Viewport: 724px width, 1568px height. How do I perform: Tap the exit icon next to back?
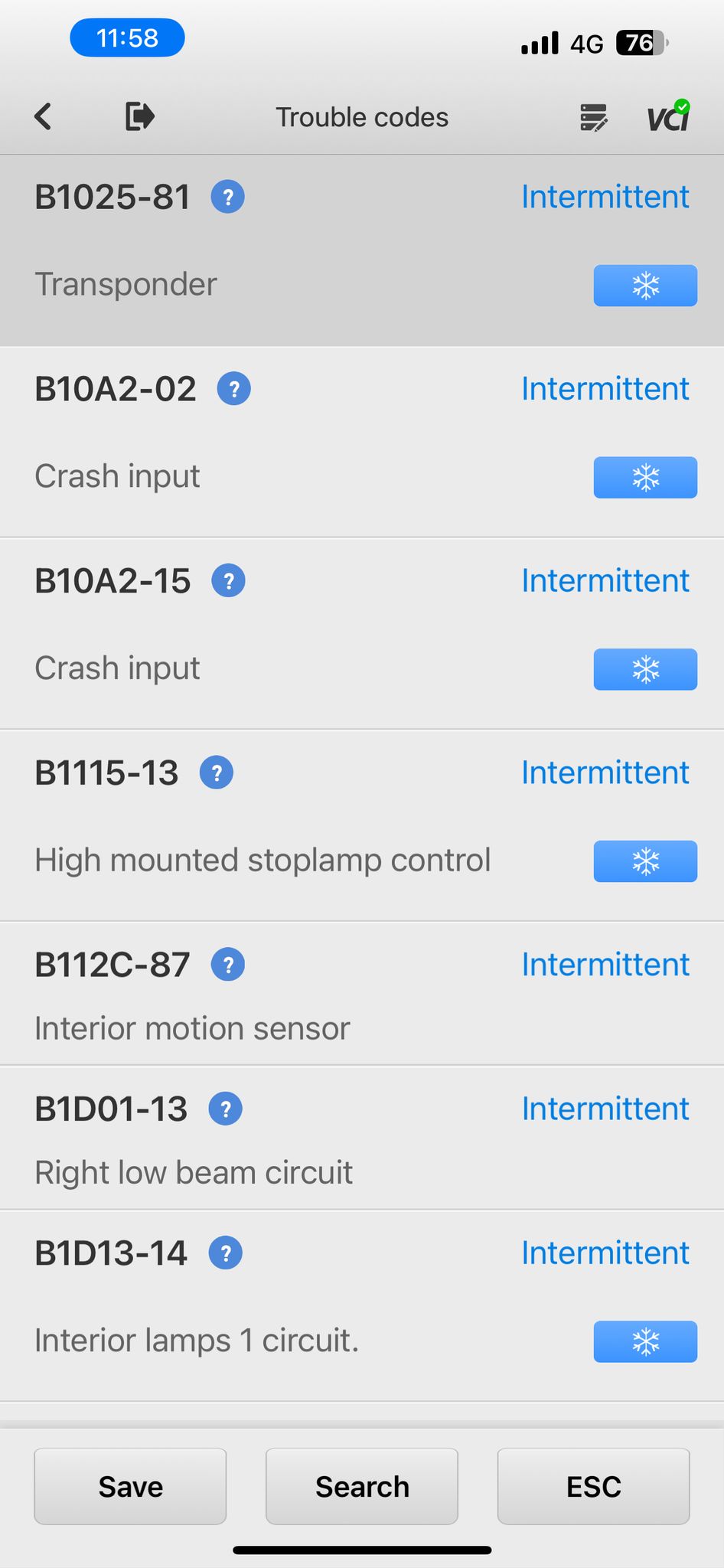[140, 116]
